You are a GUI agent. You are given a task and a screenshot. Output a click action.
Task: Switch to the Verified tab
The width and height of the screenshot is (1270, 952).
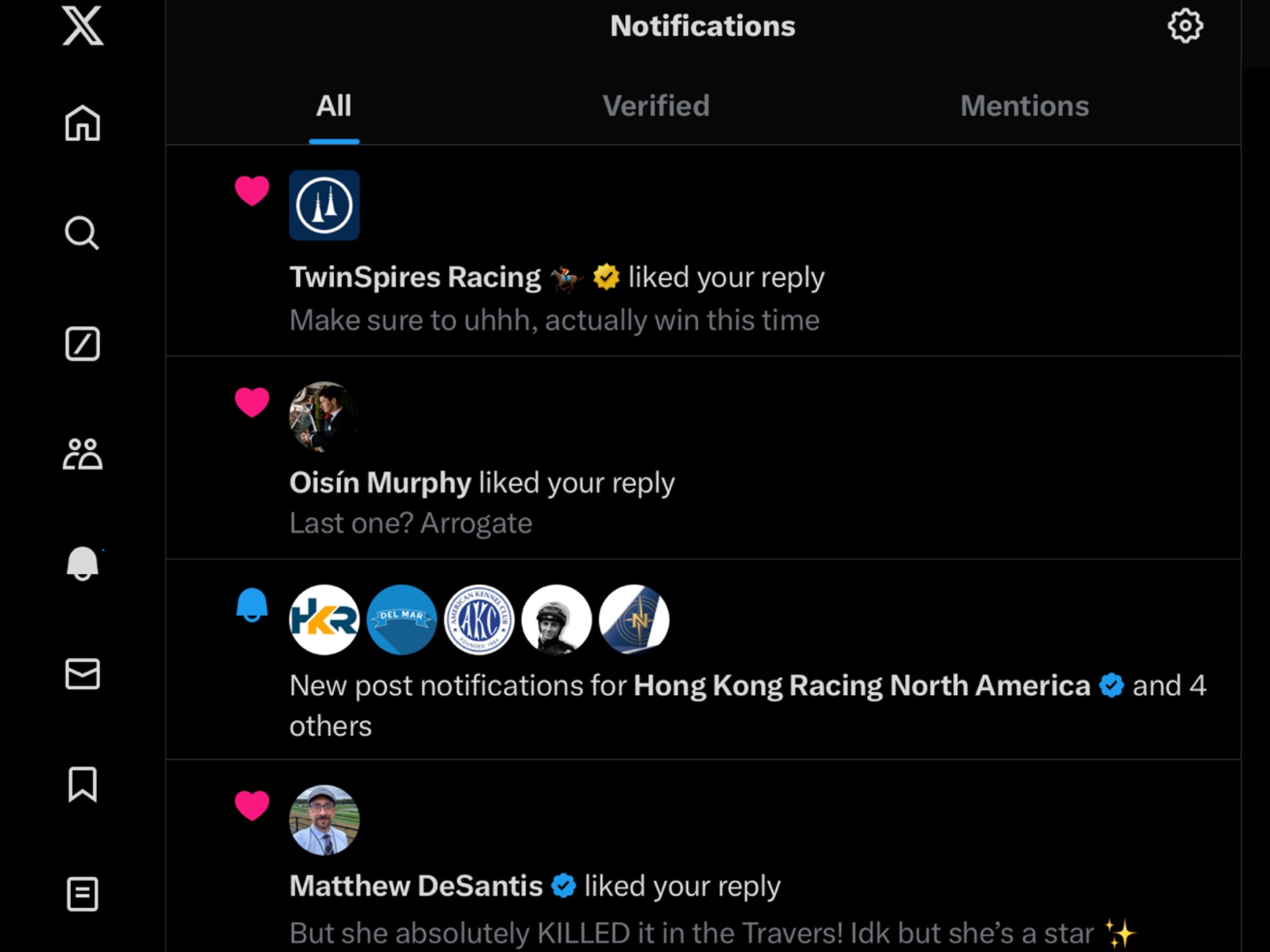coord(656,106)
